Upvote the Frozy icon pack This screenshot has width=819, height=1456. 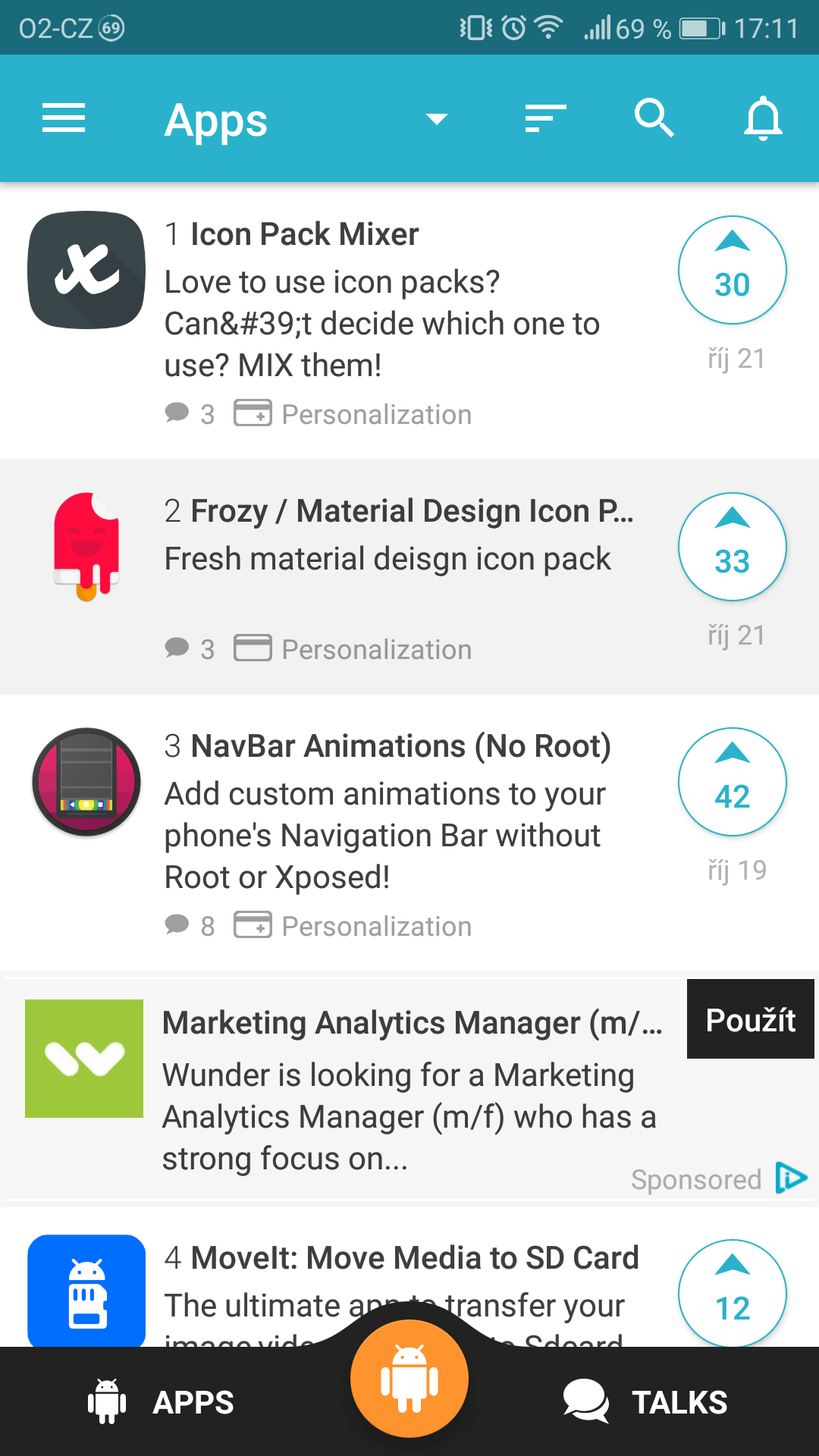[733, 547]
